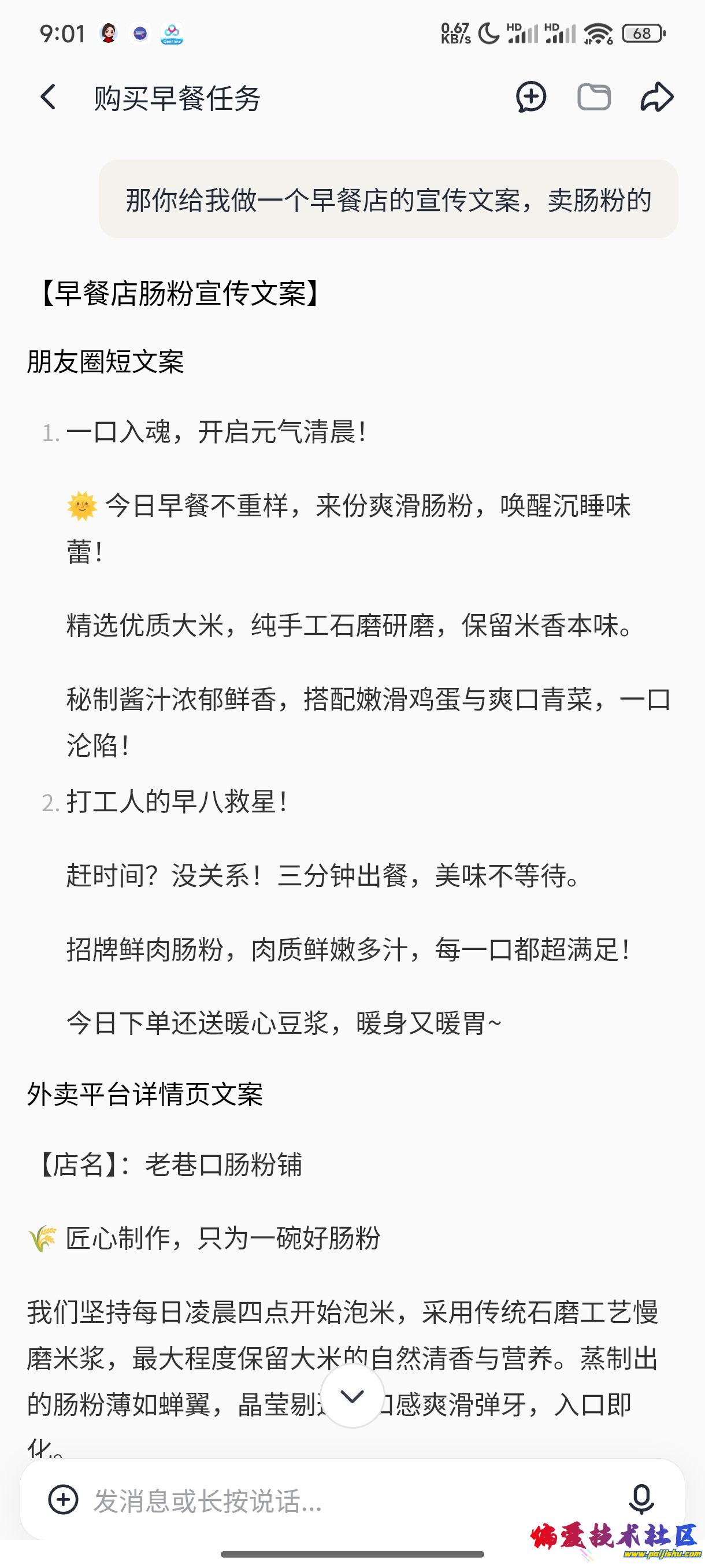This screenshot has width=705, height=1568.
Task: Activate microphone voice input
Action: 641,1499
